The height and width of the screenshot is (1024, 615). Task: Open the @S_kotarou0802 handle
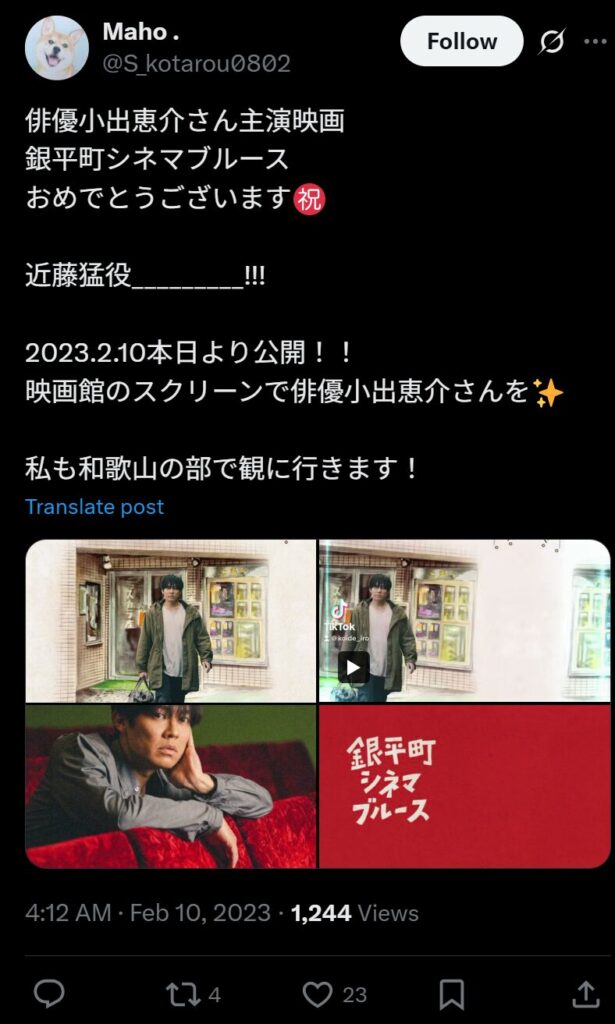196,64
